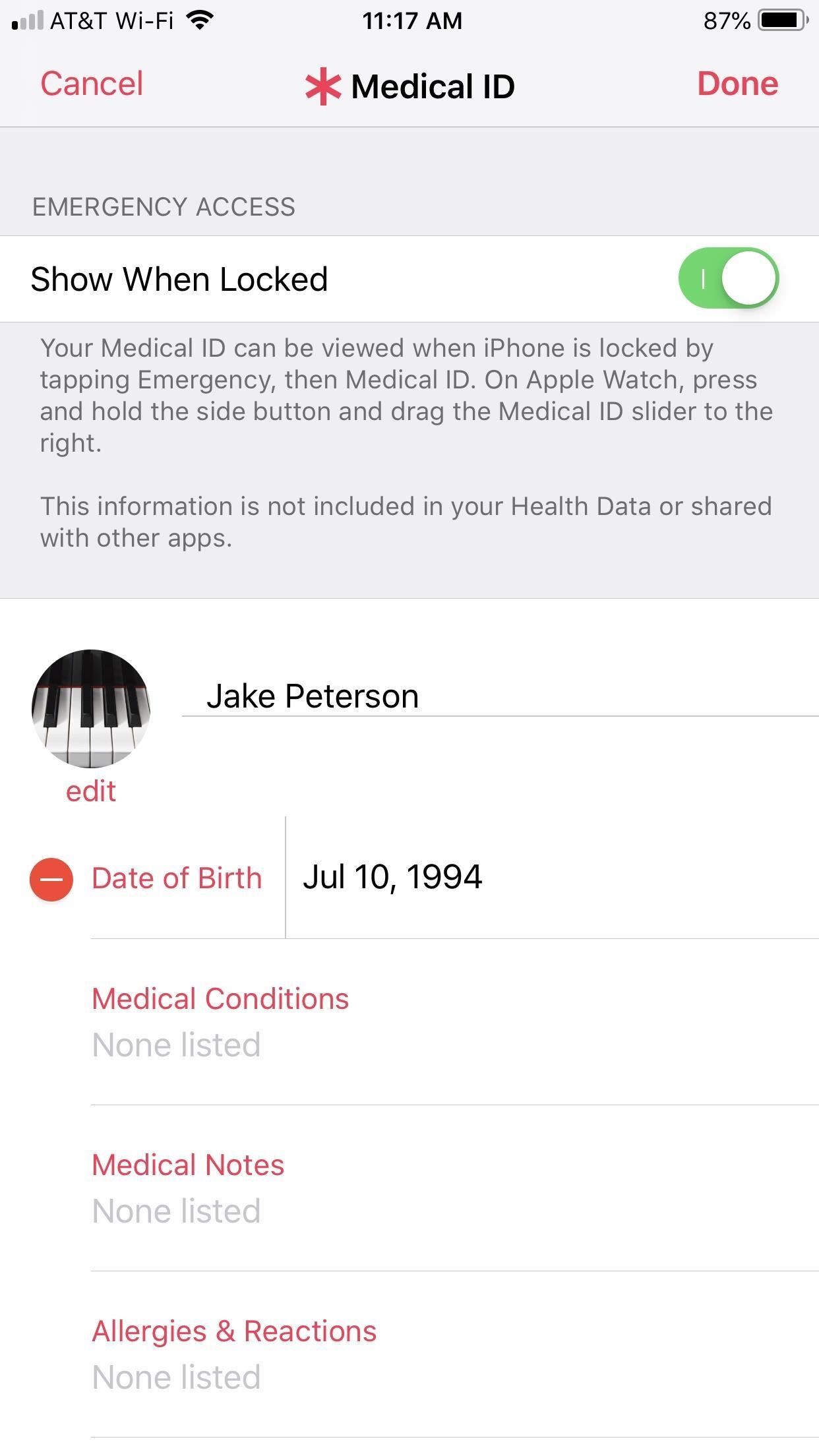The height and width of the screenshot is (1456, 819).
Task: Open the Jul 10, 1994 birth date field
Action: pyautogui.click(x=393, y=876)
